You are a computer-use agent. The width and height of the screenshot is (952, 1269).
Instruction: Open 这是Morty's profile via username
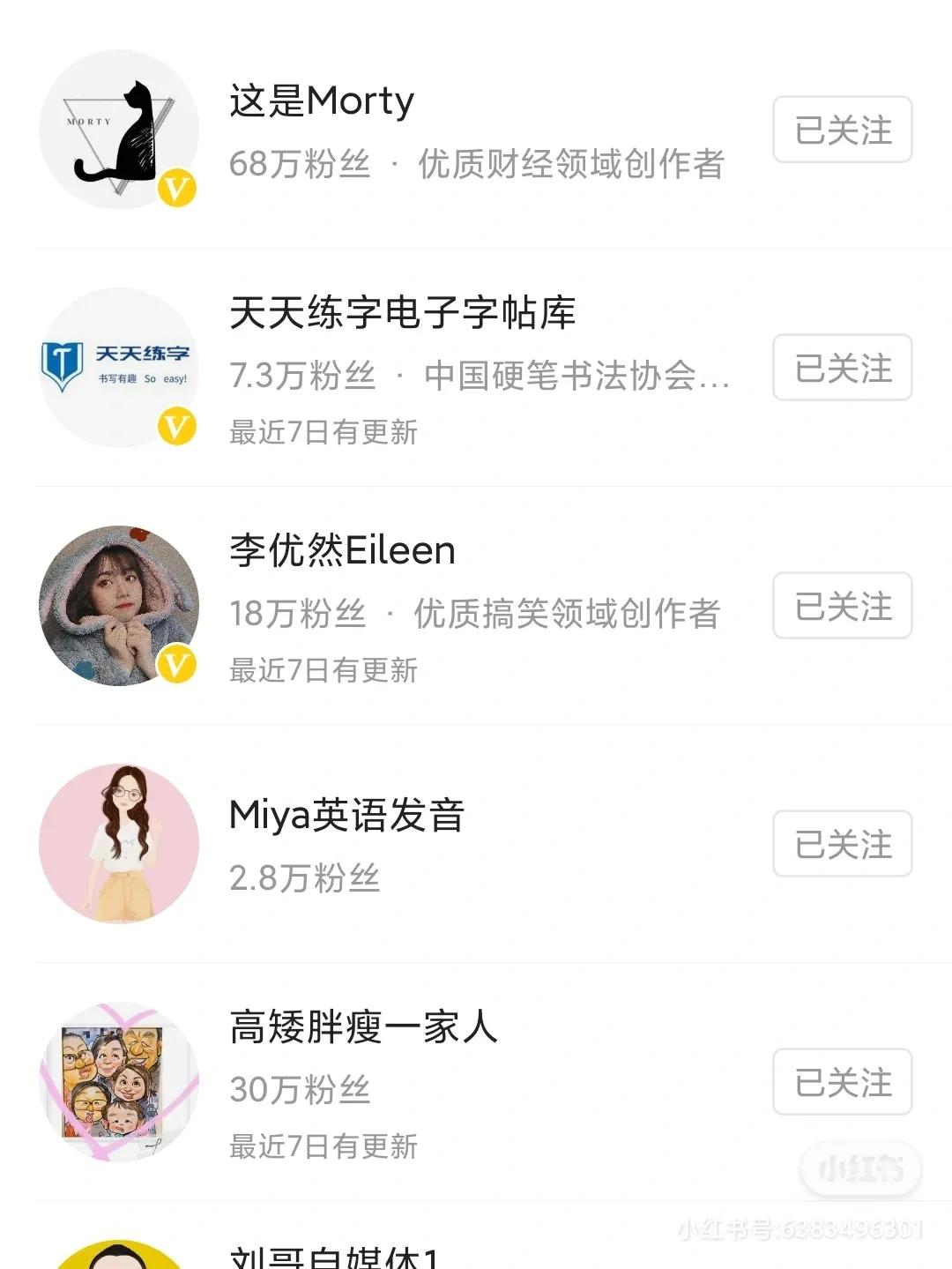point(319,100)
